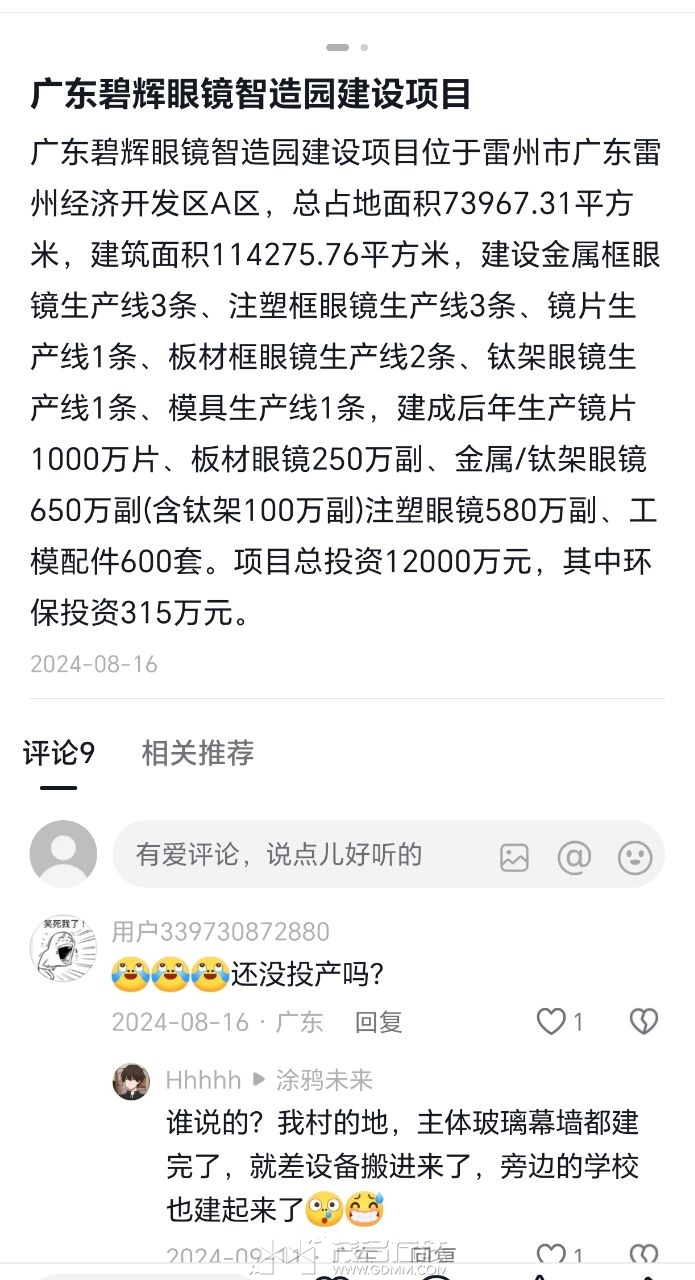This screenshot has width=695, height=1280.
Task: Switch to the 相关推荐 tab
Action: pos(198,753)
